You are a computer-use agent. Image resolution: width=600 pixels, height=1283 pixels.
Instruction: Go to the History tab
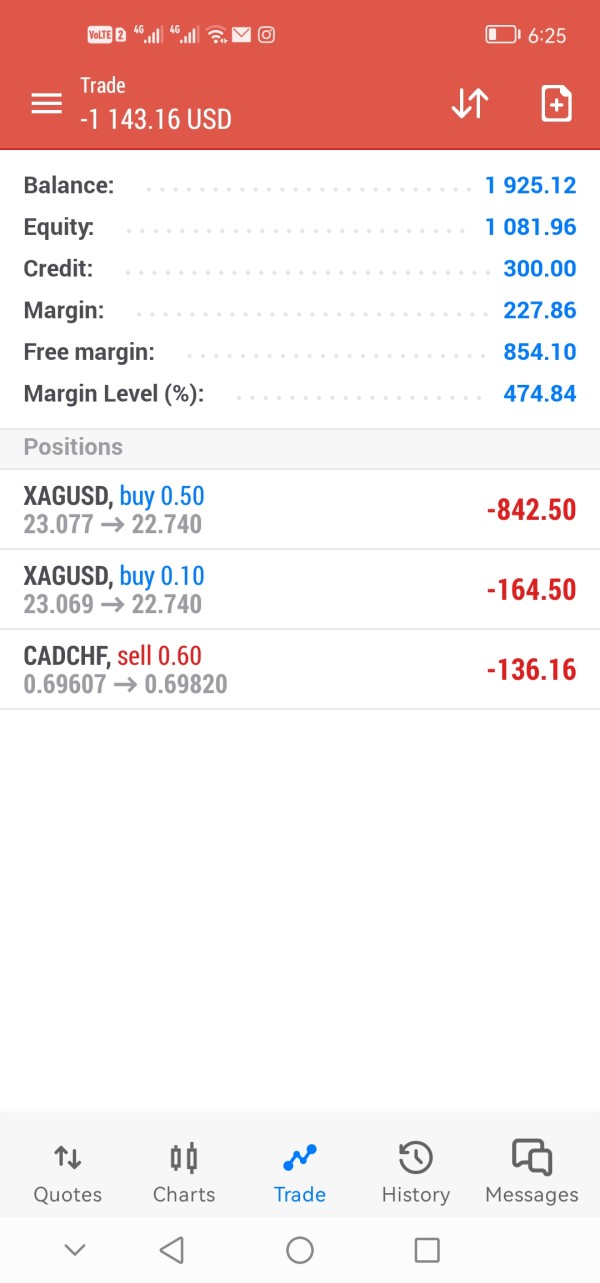point(415,1173)
